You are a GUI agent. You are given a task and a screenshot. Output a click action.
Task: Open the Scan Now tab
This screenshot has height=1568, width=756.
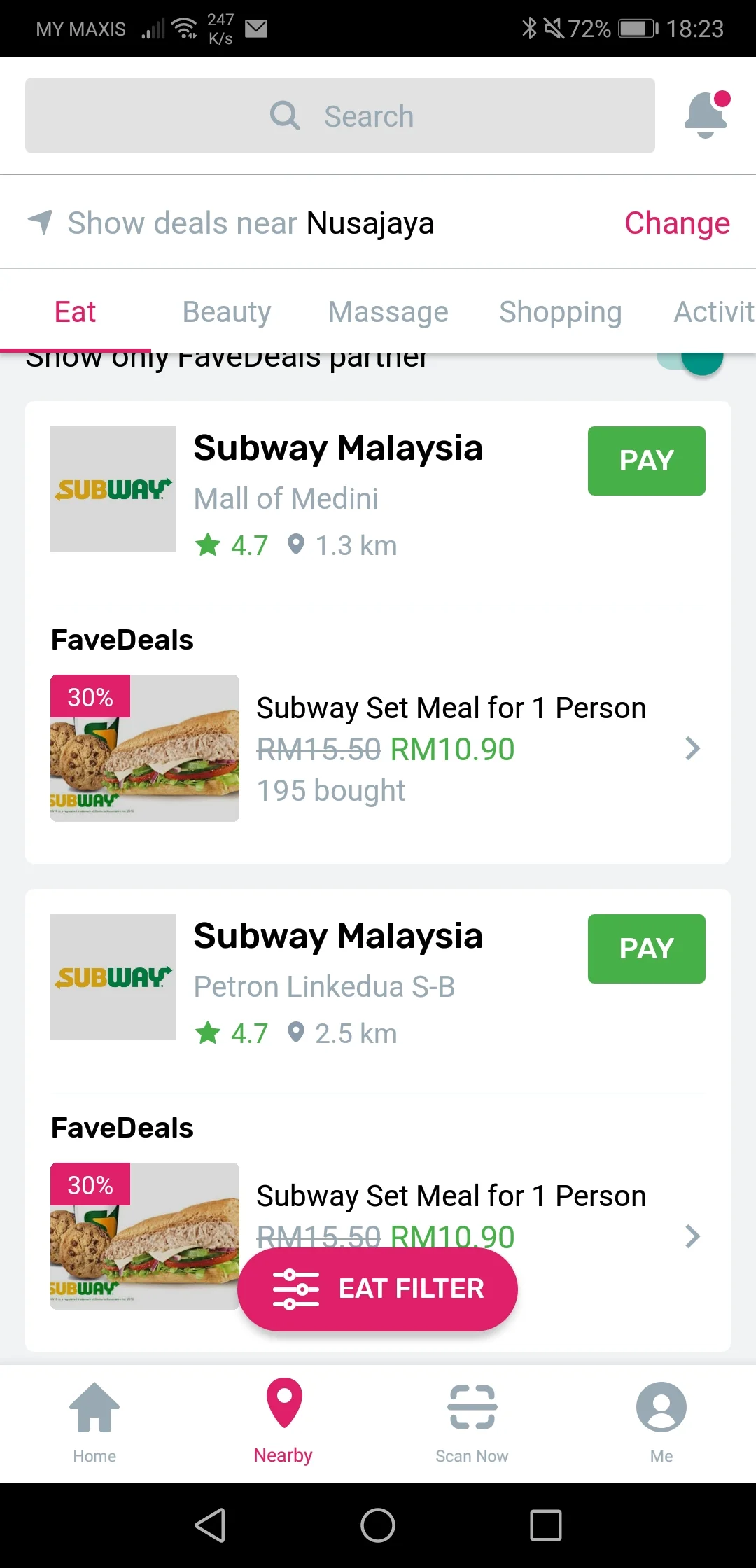click(472, 1421)
